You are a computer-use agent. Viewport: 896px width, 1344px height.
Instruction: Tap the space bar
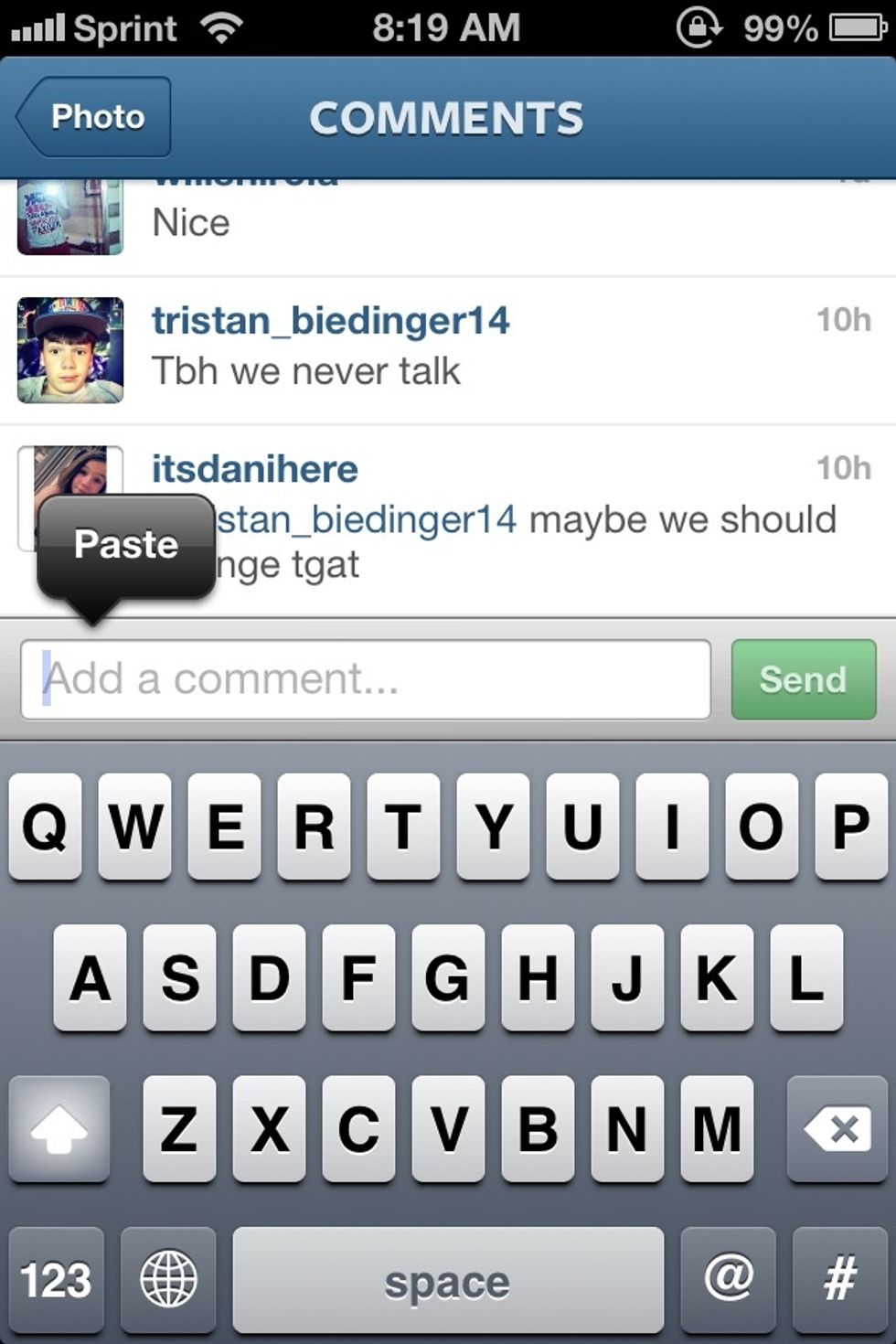[447, 1279]
